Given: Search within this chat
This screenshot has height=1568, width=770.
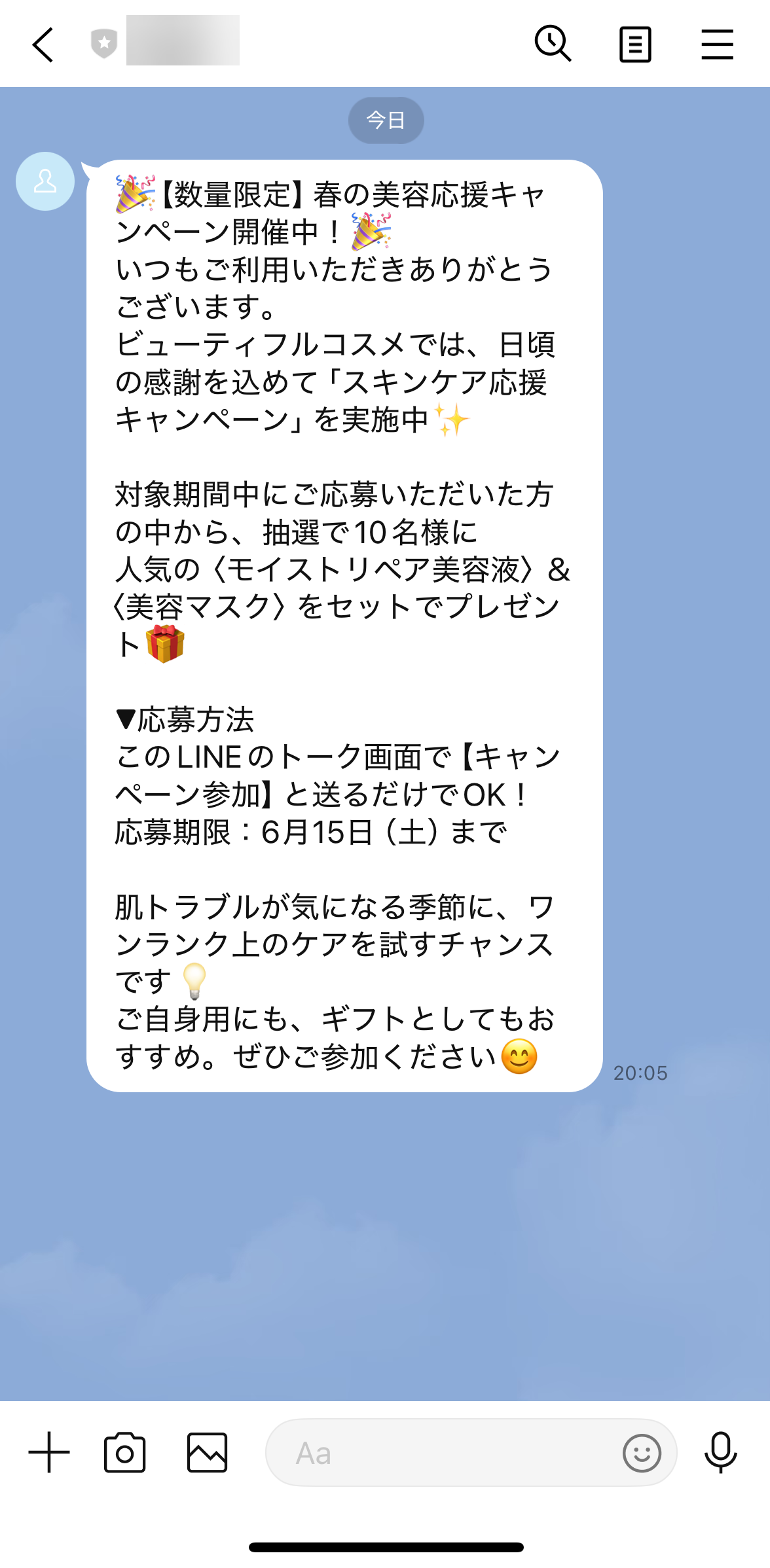Looking at the screenshot, I should coord(553,44).
